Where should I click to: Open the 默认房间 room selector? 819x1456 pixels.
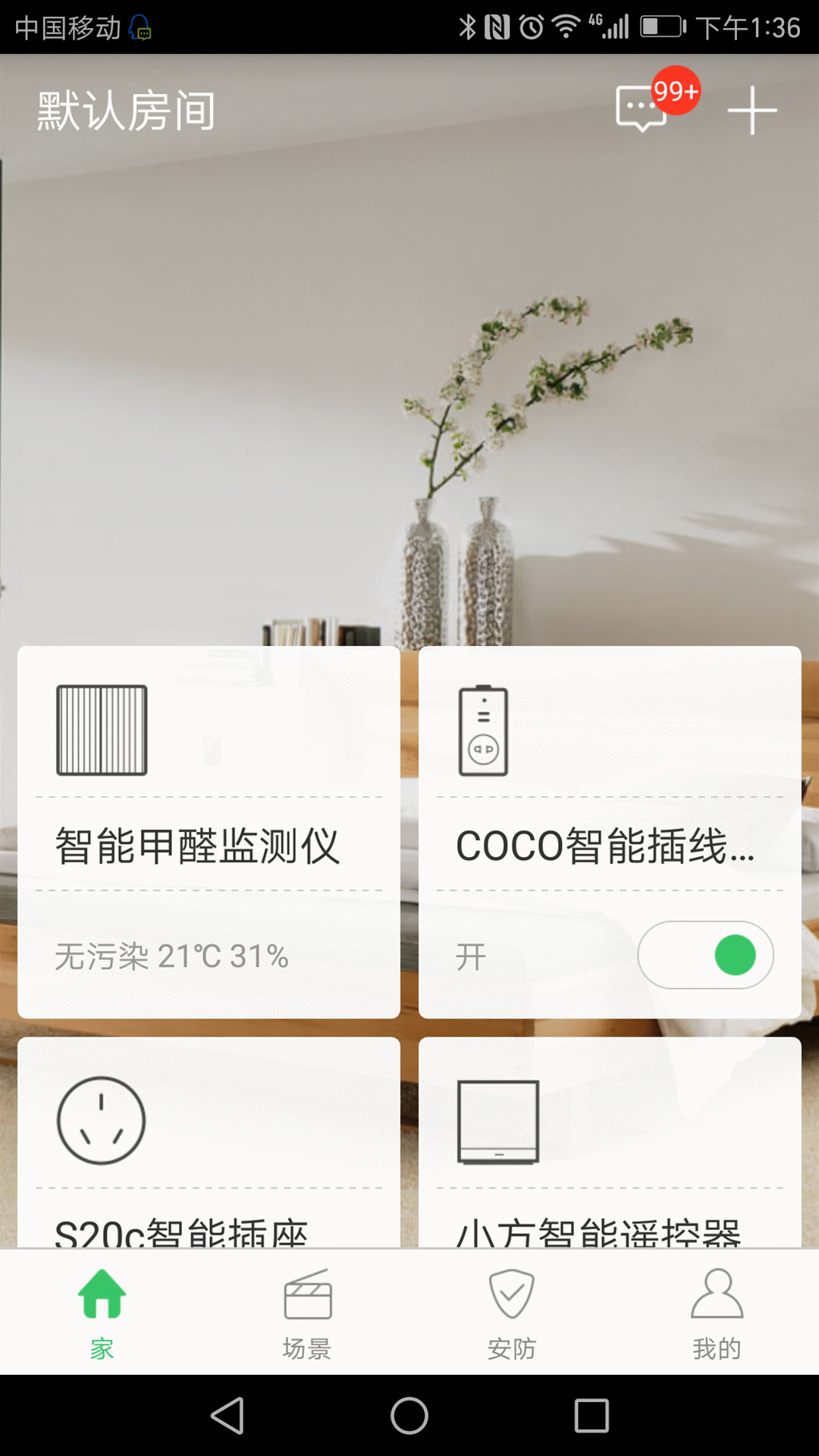(127, 111)
